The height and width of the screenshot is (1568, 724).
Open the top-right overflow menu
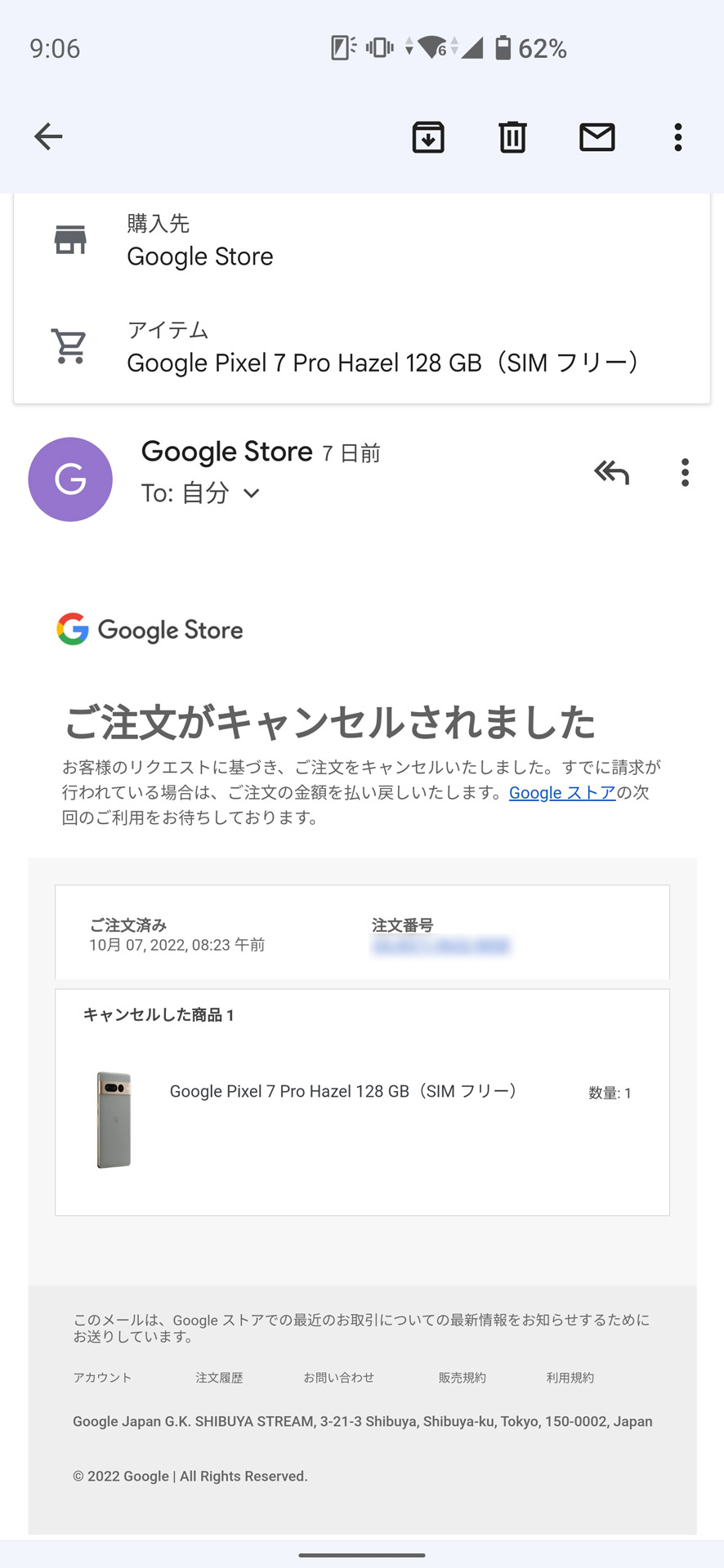tap(677, 137)
